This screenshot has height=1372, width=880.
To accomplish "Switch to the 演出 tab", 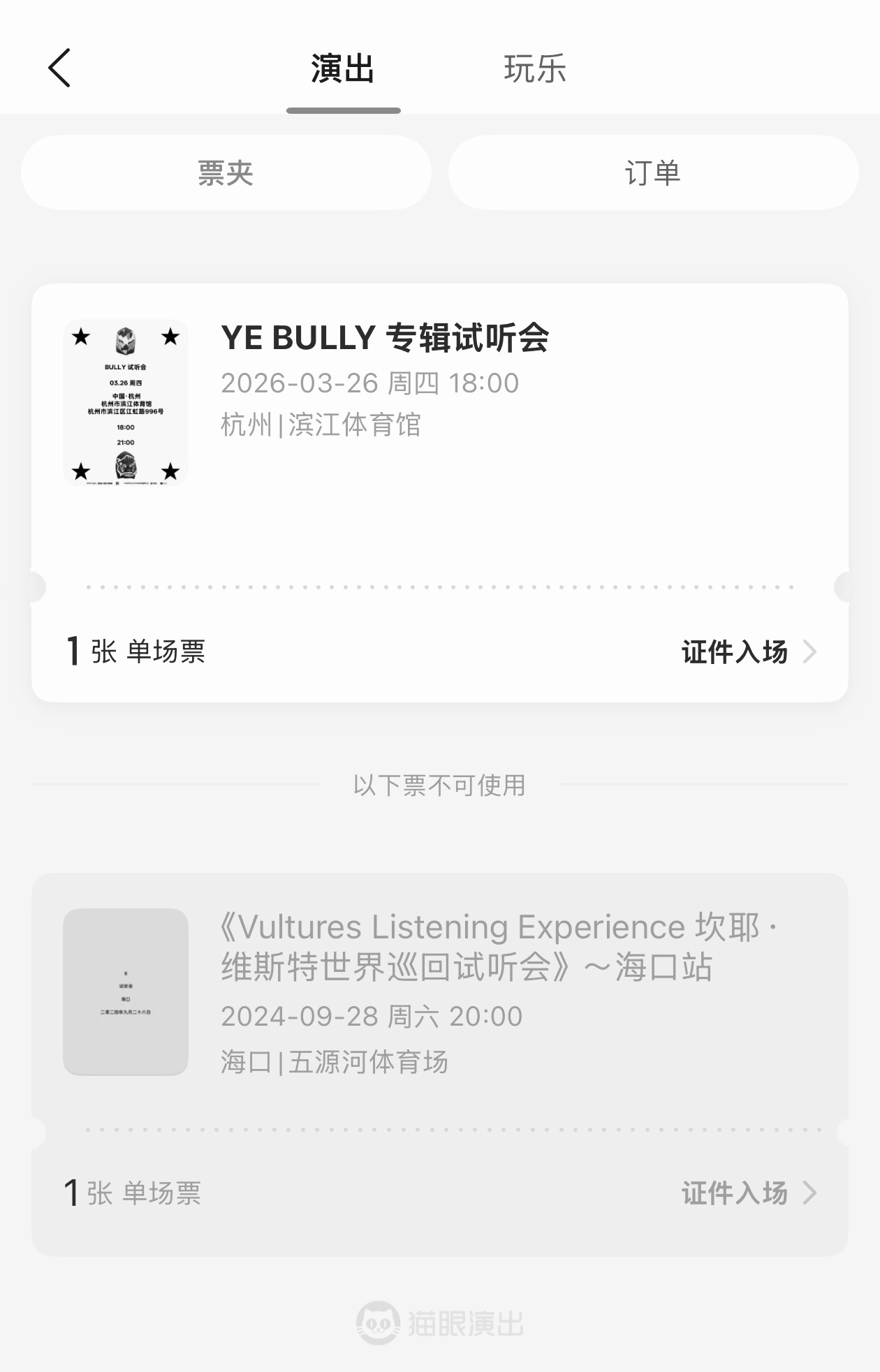I will (x=343, y=70).
